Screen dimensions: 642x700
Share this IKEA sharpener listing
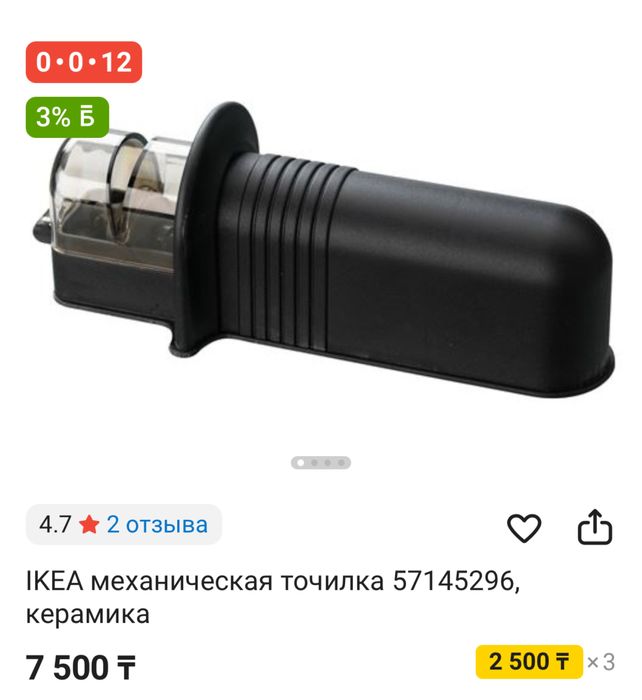(x=595, y=527)
